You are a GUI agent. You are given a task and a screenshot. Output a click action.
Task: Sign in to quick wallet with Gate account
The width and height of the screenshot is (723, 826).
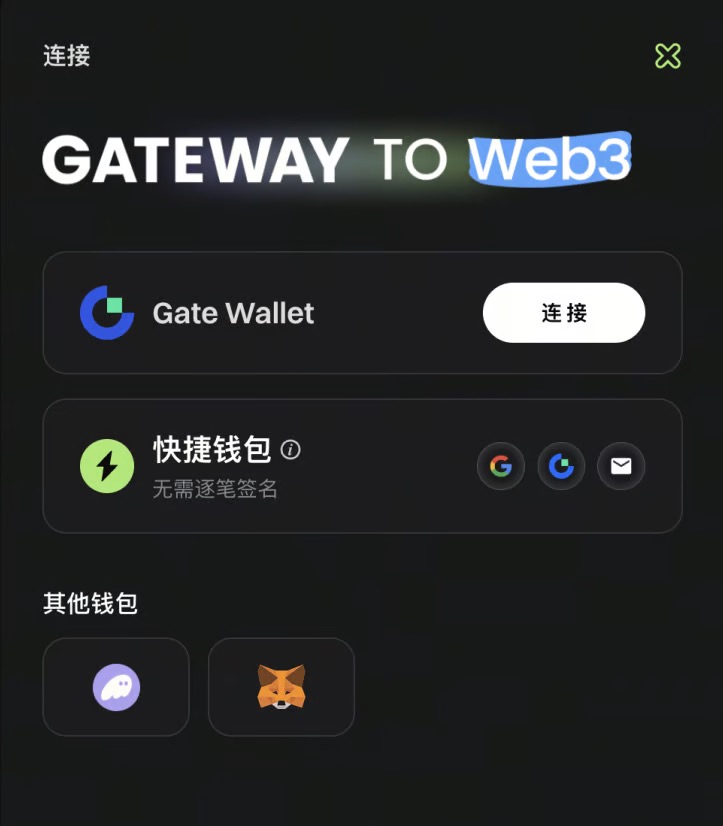coord(561,466)
